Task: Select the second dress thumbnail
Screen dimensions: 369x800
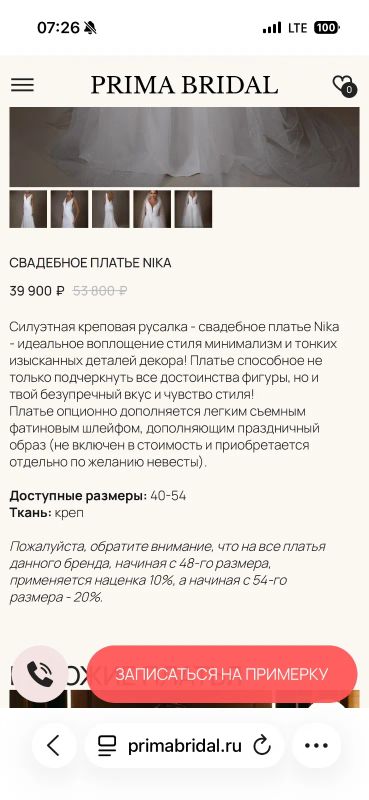Action: point(69,209)
